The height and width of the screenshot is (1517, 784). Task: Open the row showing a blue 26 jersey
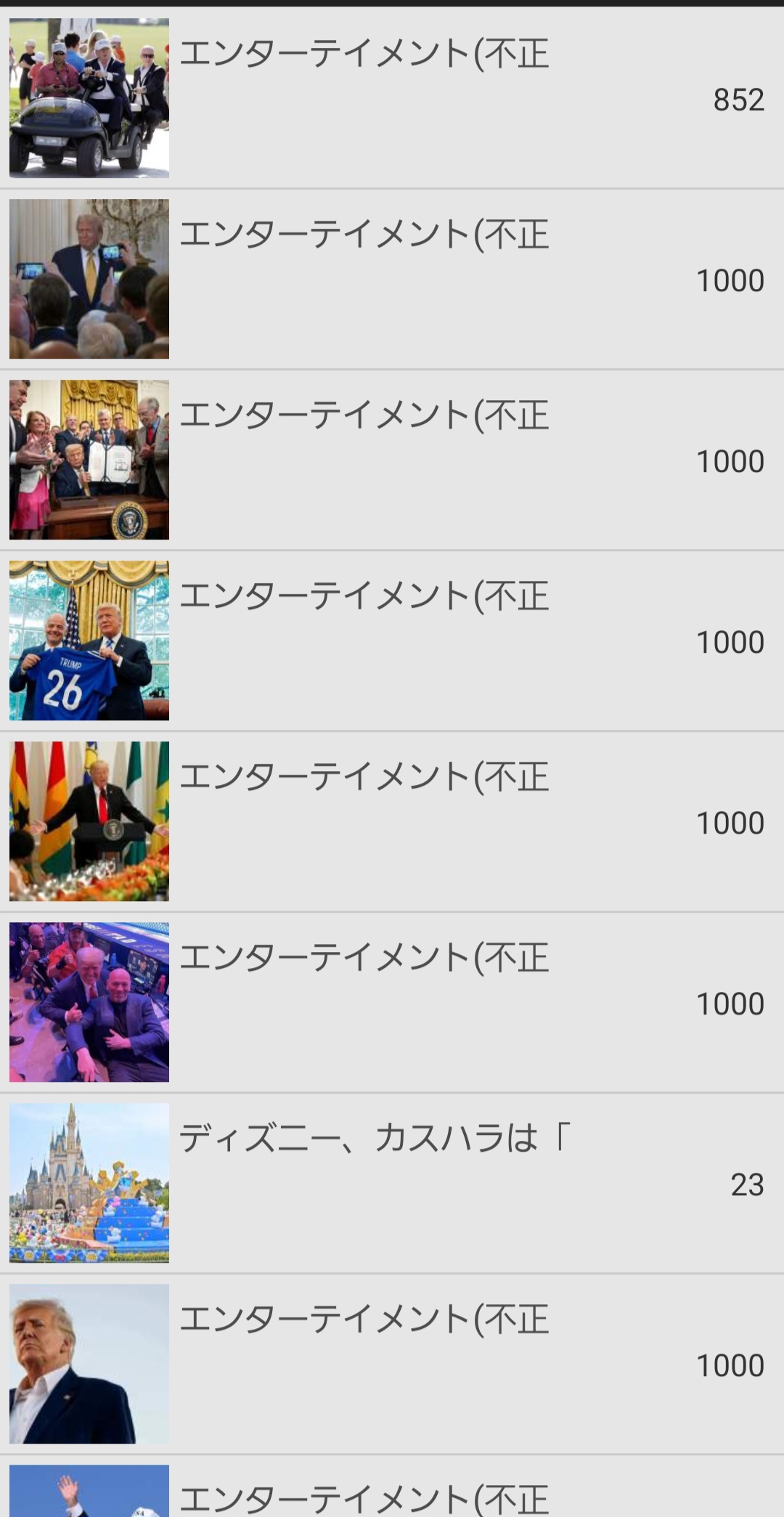coord(392,640)
